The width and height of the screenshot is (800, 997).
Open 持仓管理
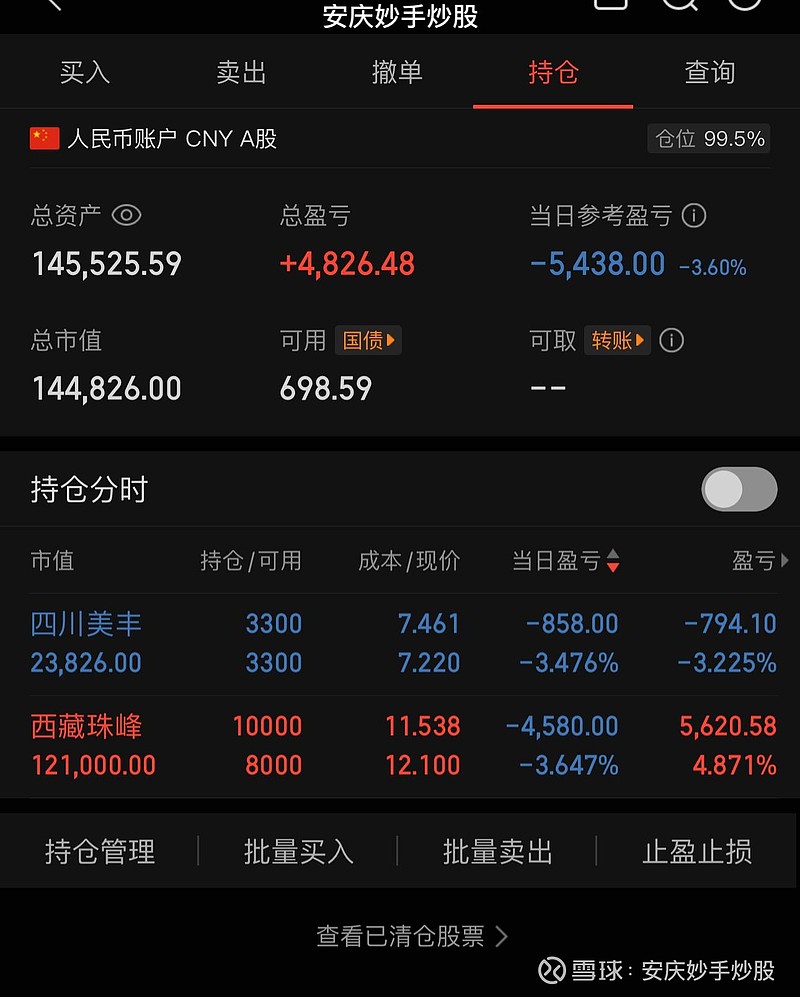pyautogui.click(x=100, y=852)
